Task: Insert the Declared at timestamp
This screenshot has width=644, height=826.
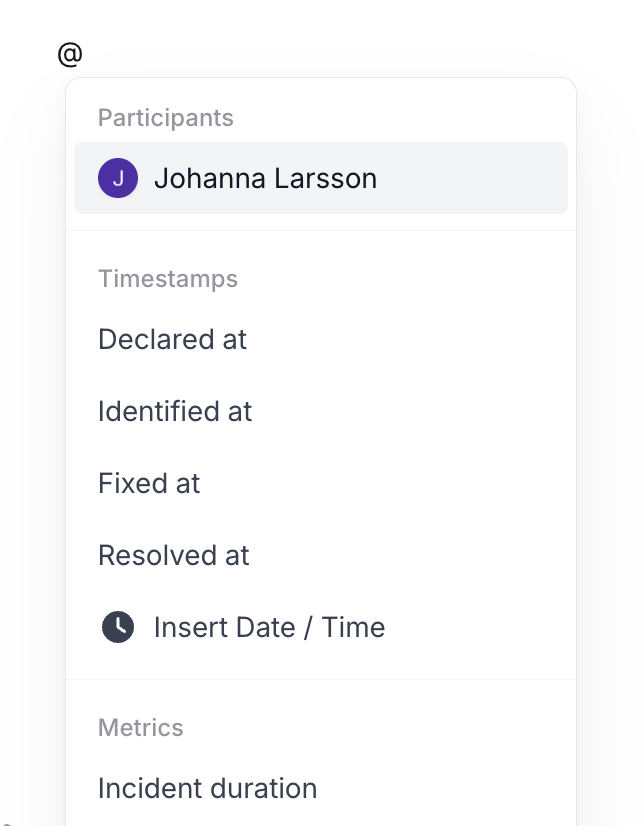Action: (x=173, y=340)
